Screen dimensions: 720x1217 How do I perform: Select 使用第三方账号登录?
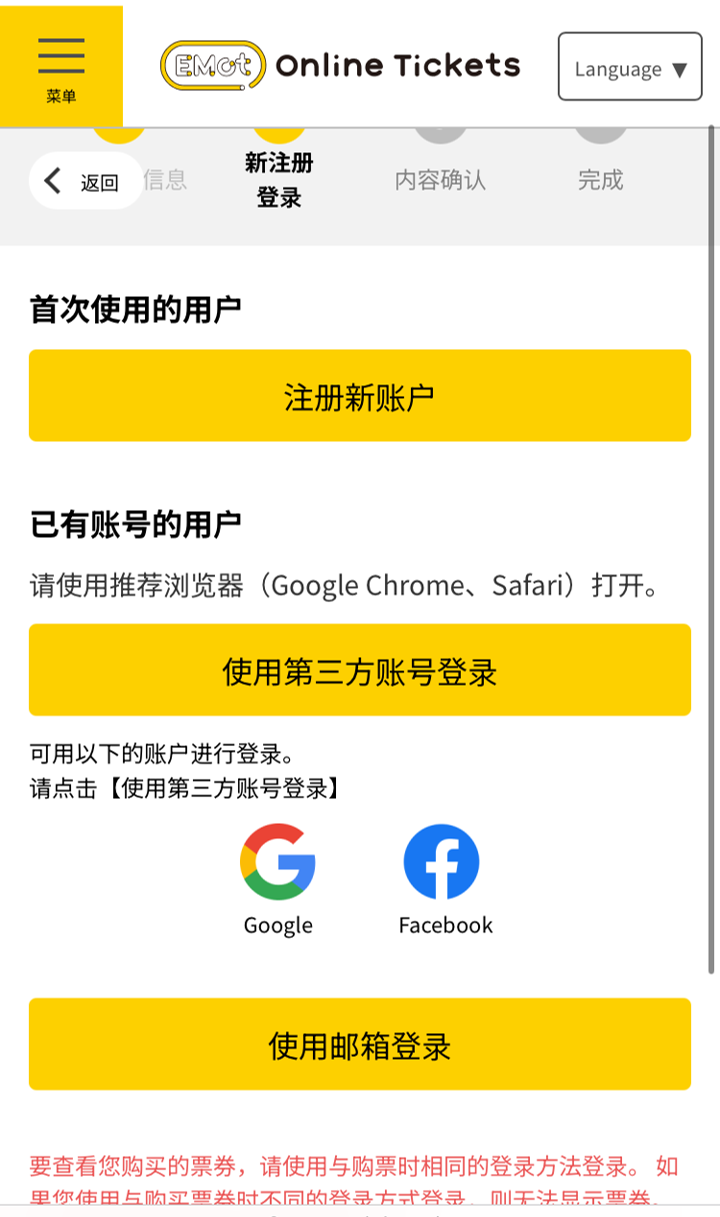tap(360, 670)
